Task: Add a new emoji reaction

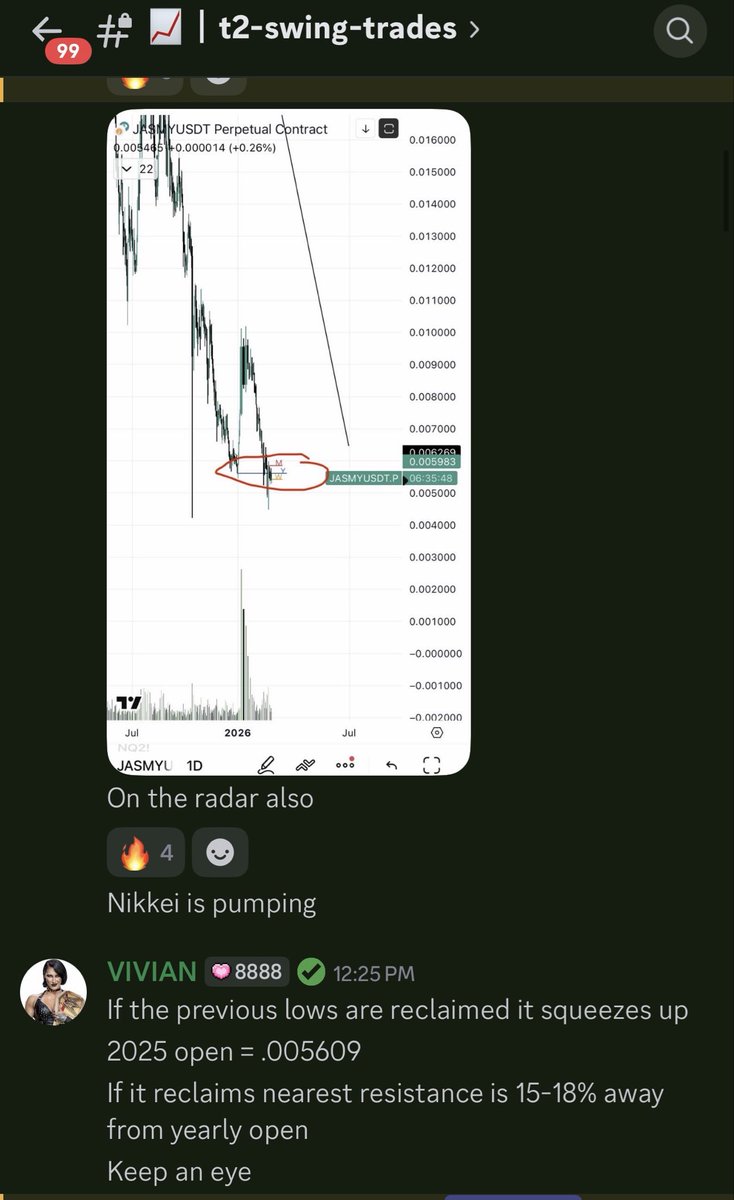Action: 220,853
